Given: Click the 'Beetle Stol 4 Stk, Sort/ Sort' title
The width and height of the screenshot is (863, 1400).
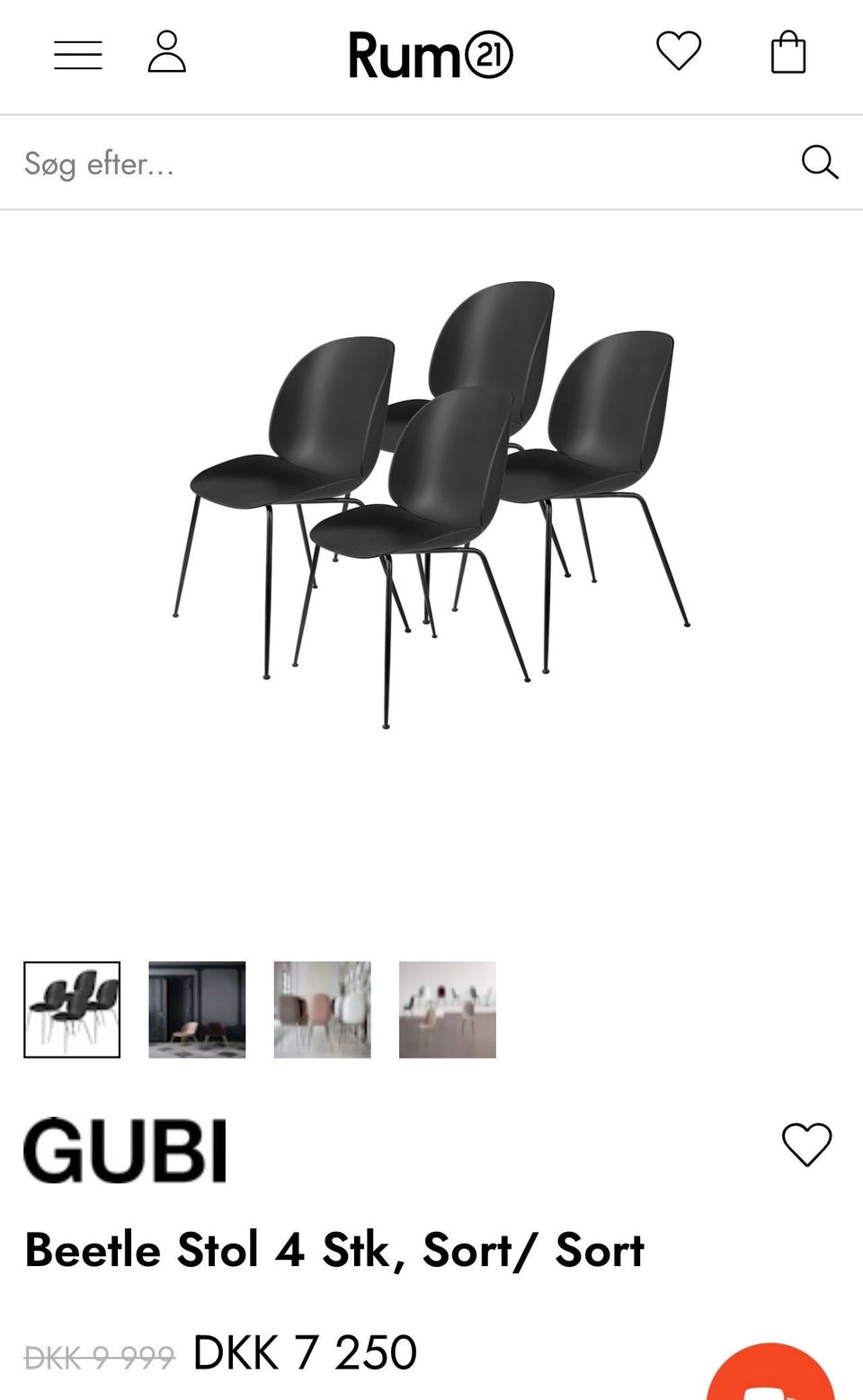Looking at the screenshot, I should 335,1249.
